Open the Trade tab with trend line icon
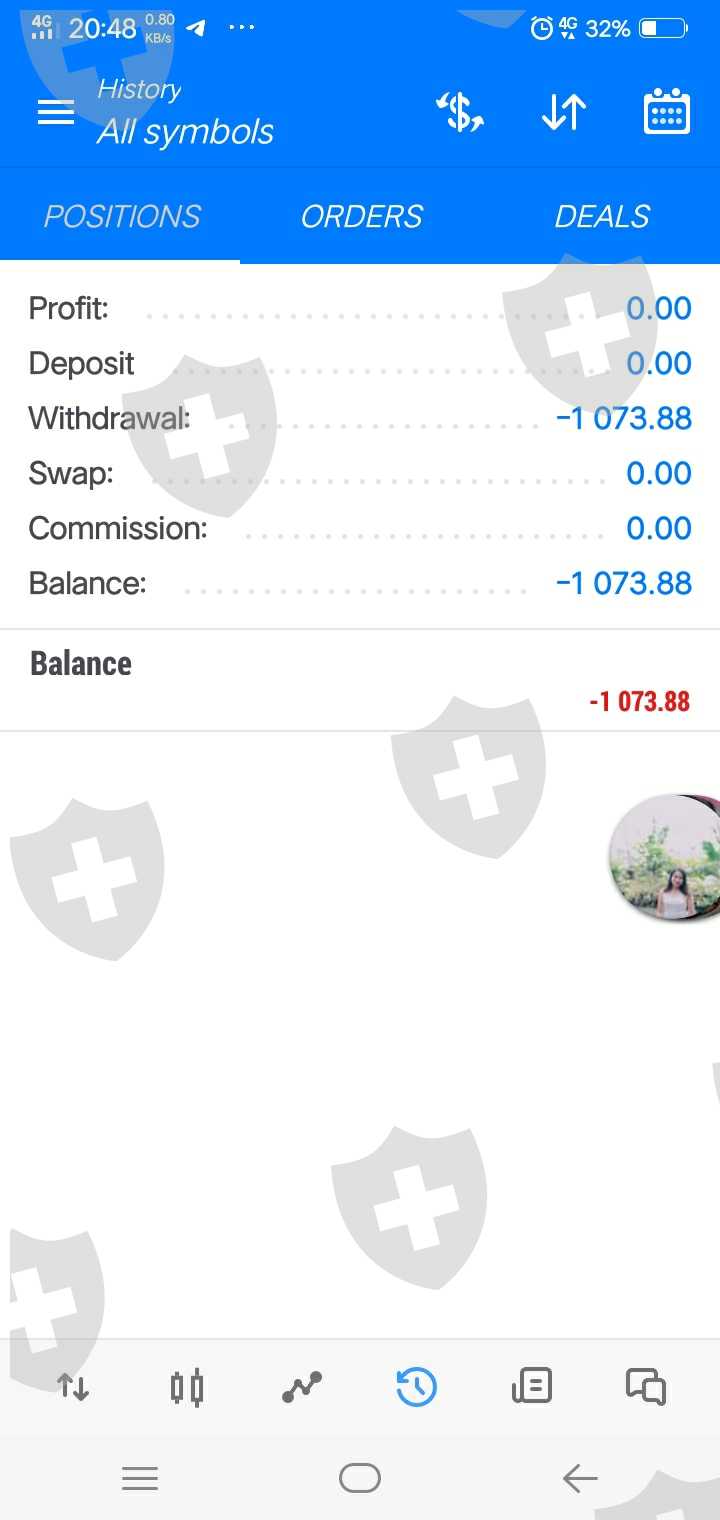Screen dimensions: 720x1520 tap(302, 1387)
